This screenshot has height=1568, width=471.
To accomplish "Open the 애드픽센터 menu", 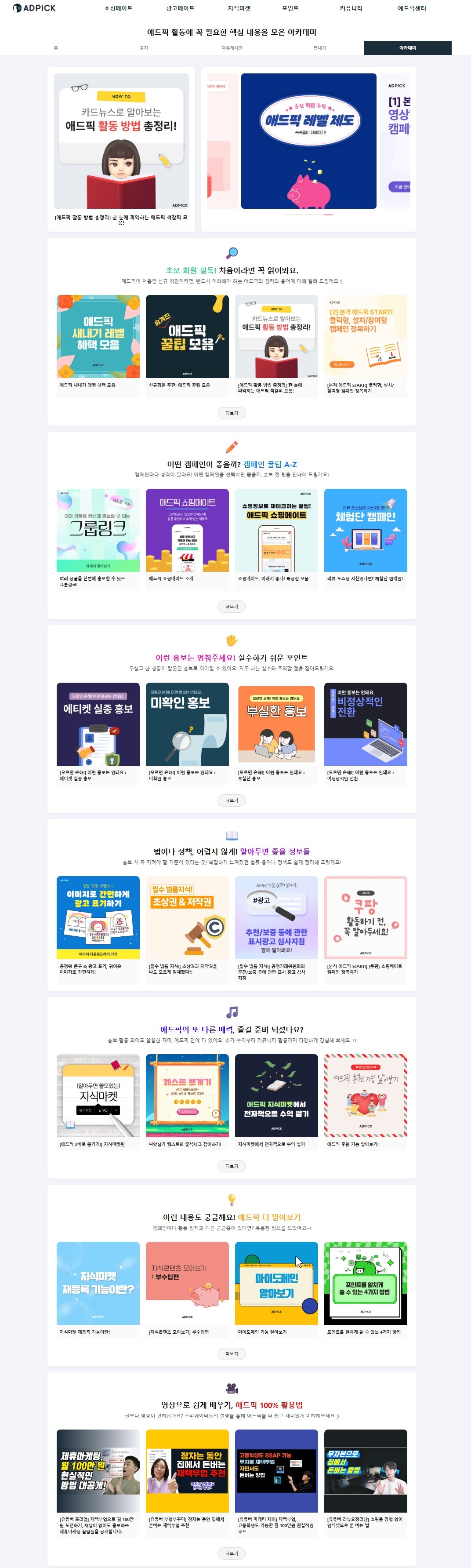I will [411, 8].
